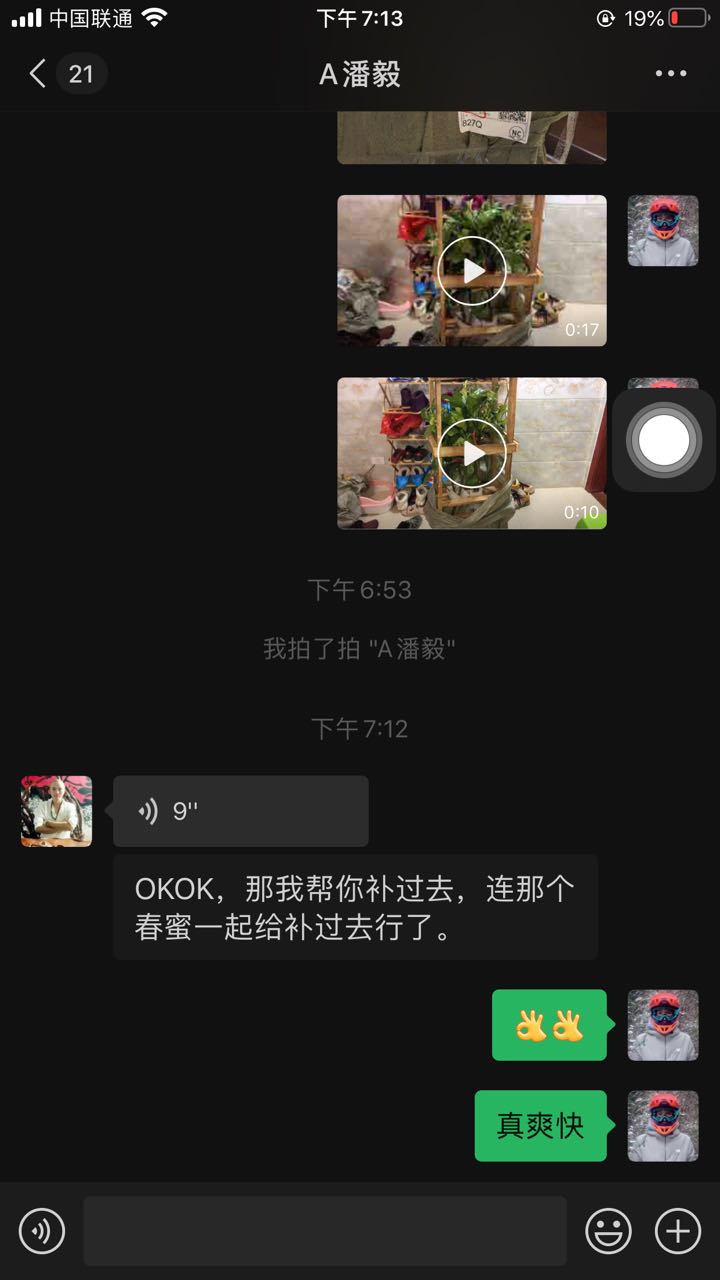Open my avatar next to 真爽快
The height and width of the screenshot is (1280, 720).
663,1126
